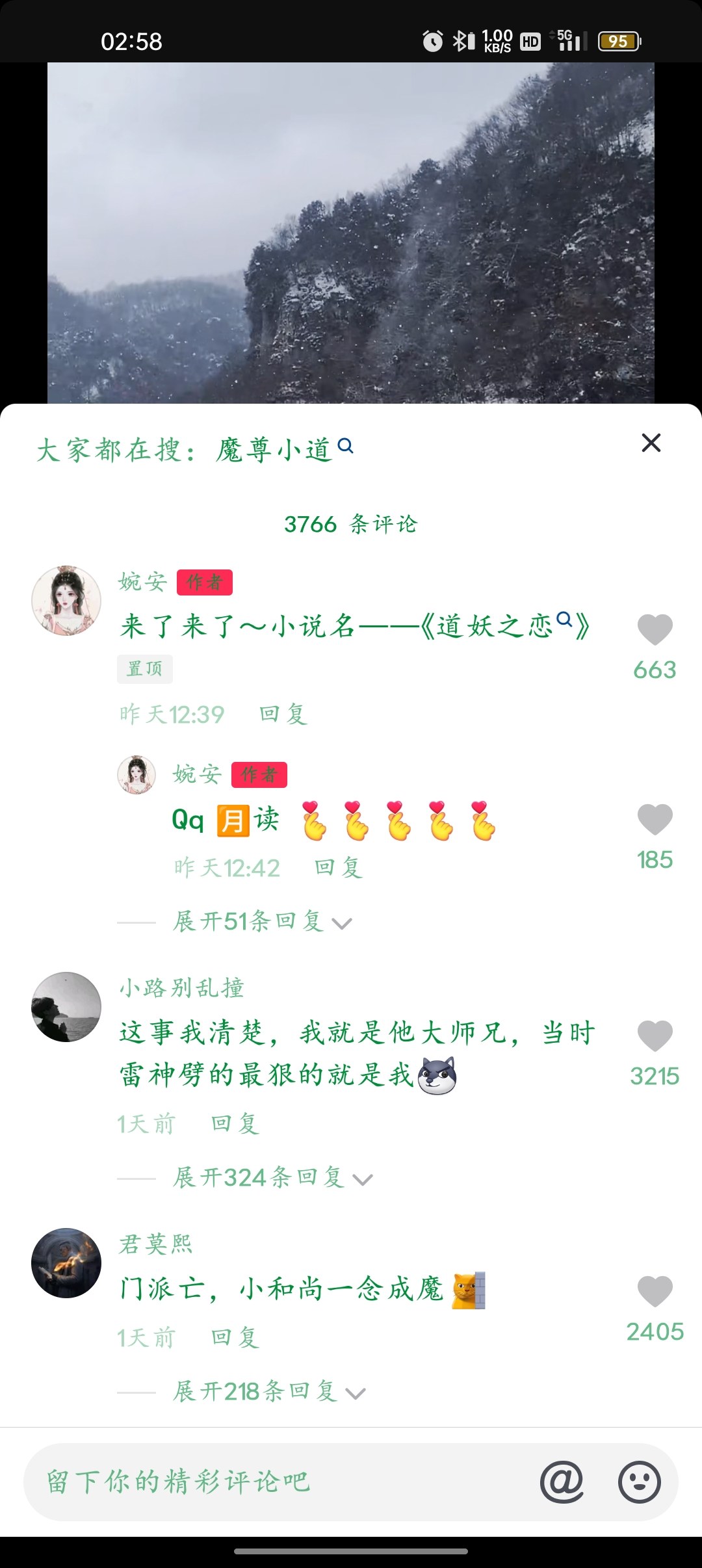Expand 展开324条回复
The height and width of the screenshot is (1568, 702).
click(272, 1177)
